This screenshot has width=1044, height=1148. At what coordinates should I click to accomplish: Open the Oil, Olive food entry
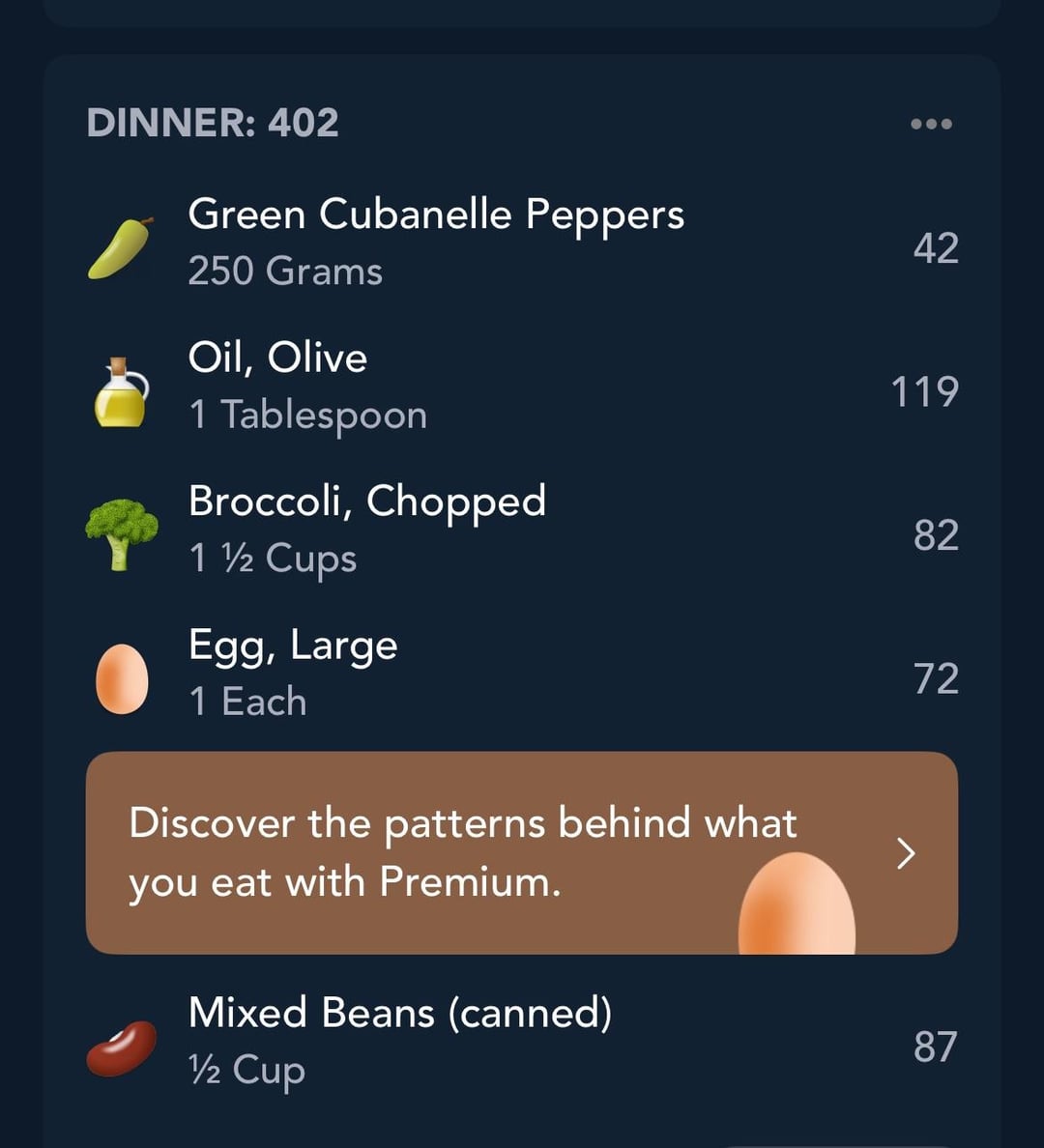tap(309, 386)
